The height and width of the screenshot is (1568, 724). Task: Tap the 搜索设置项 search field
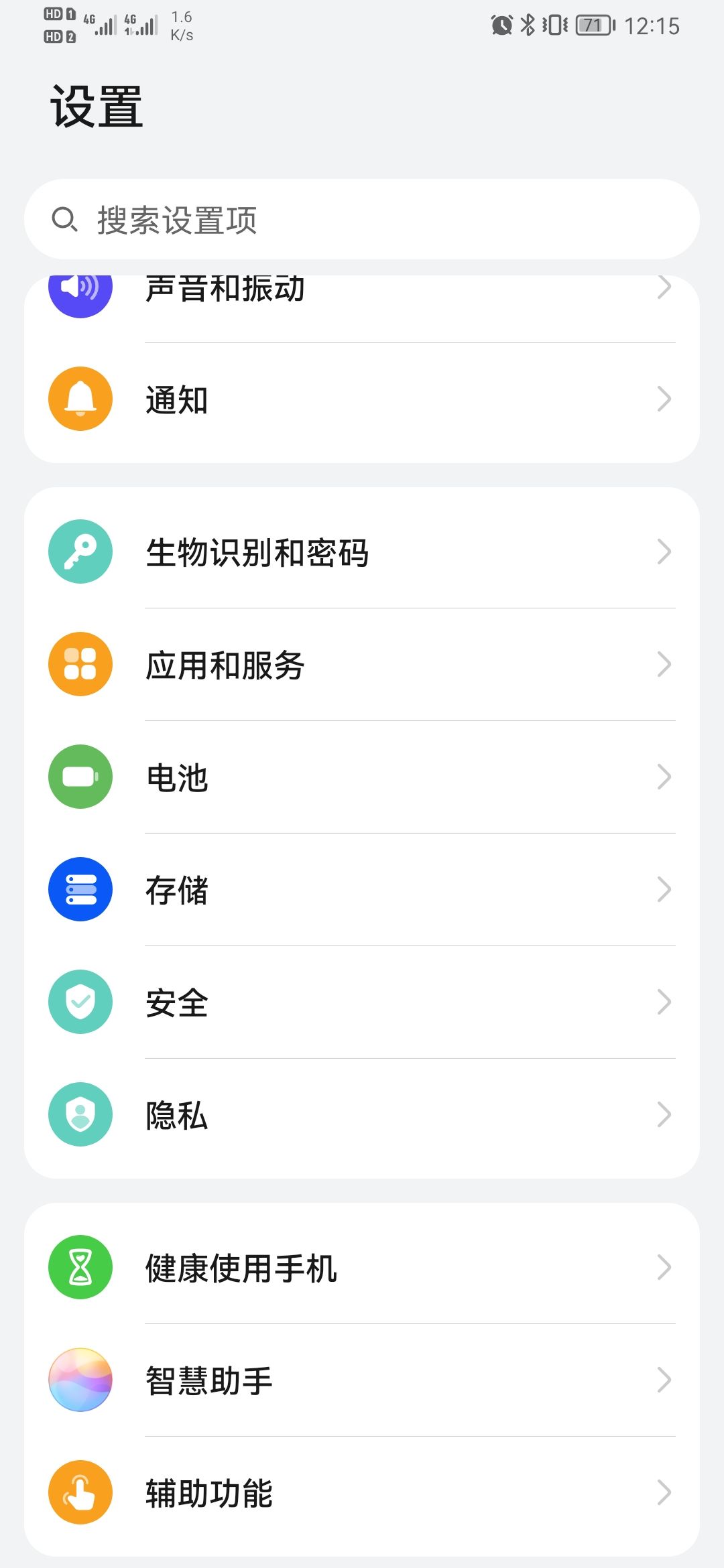tap(362, 219)
